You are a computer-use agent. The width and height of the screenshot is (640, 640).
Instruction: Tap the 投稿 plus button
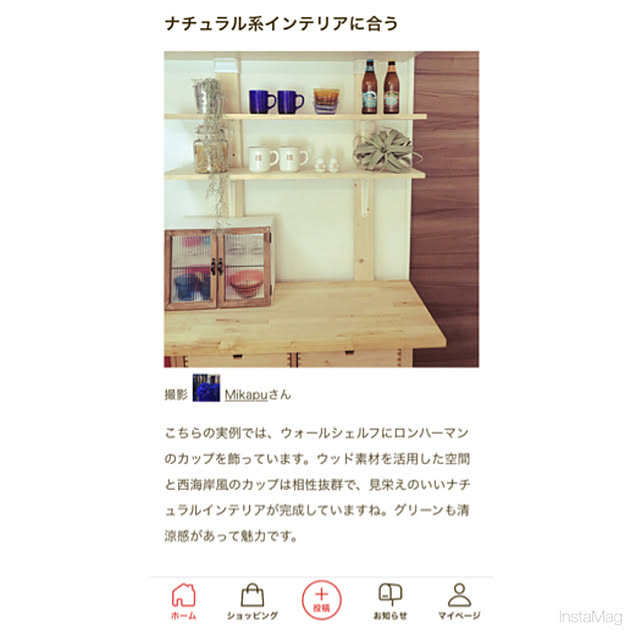coord(321,600)
